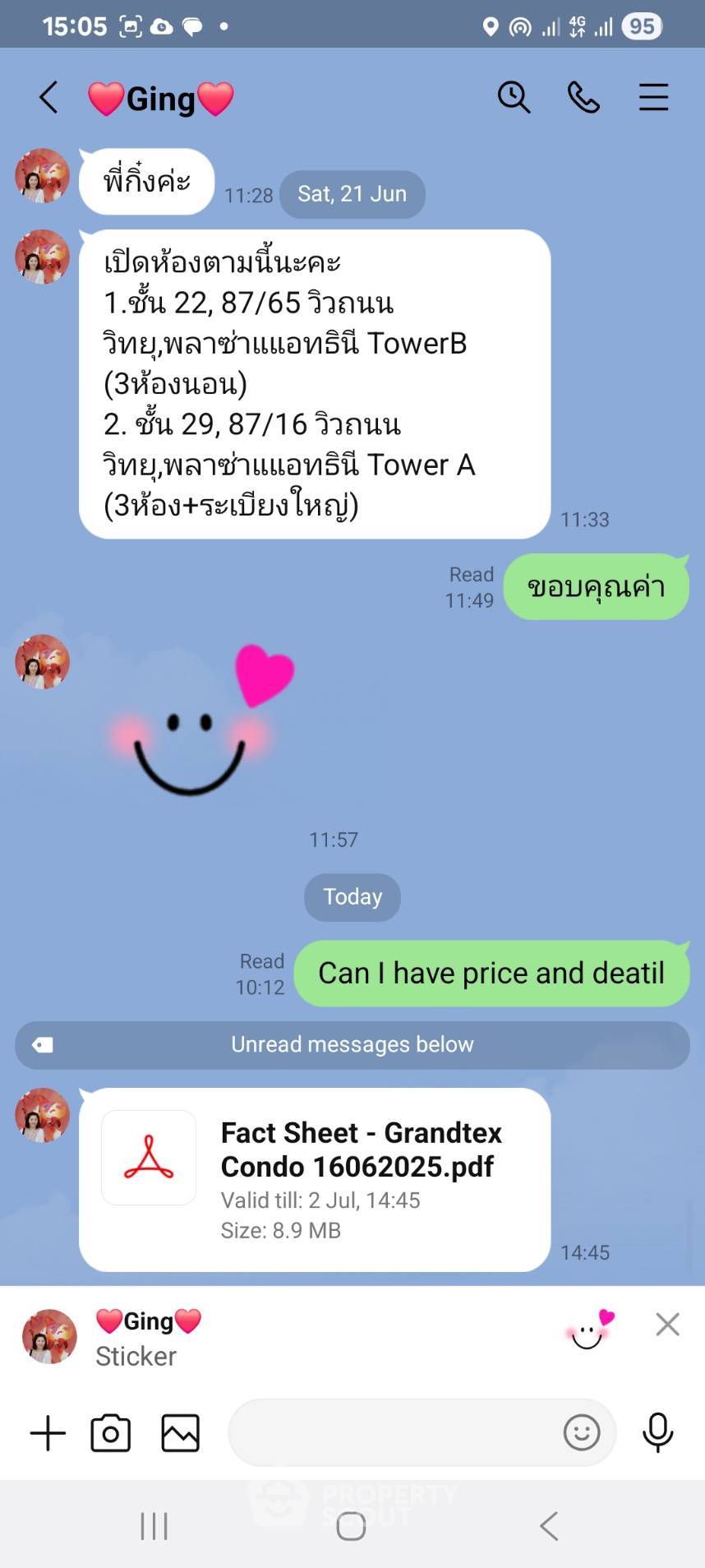This screenshot has height=1568, width=705.
Task: Dismiss the sticker reply preview
Action: coord(667,1324)
